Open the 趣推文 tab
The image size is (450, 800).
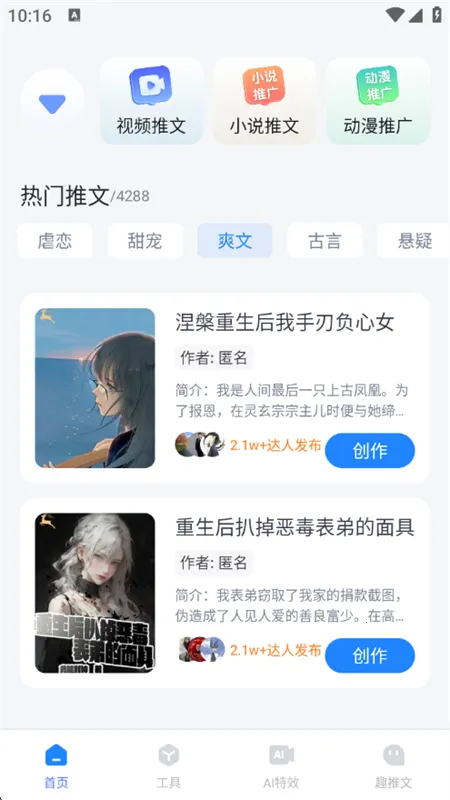tap(393, 766)
